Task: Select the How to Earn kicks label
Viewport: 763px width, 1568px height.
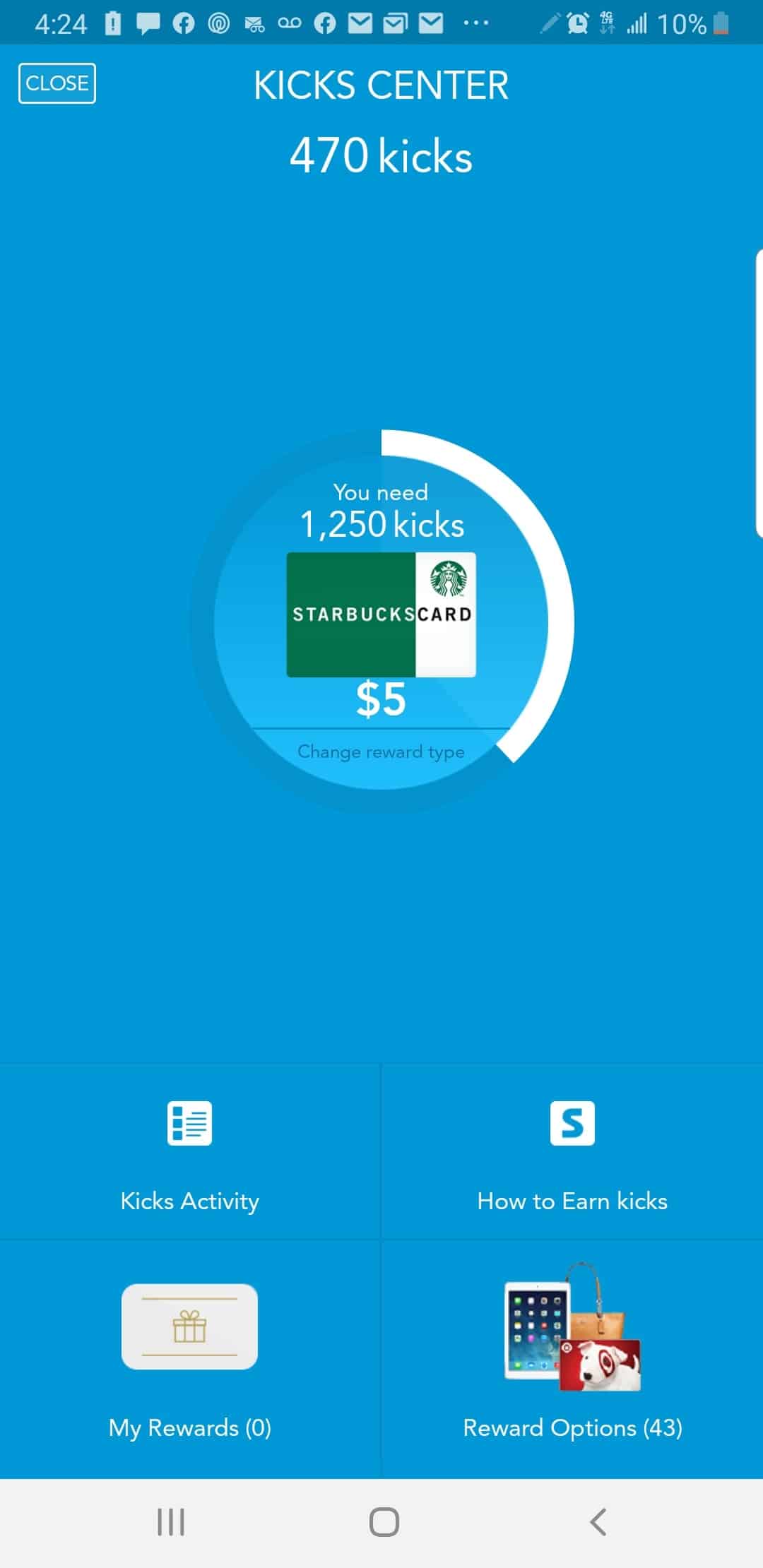Action: pyautogui.click(x=573, y=1200)
